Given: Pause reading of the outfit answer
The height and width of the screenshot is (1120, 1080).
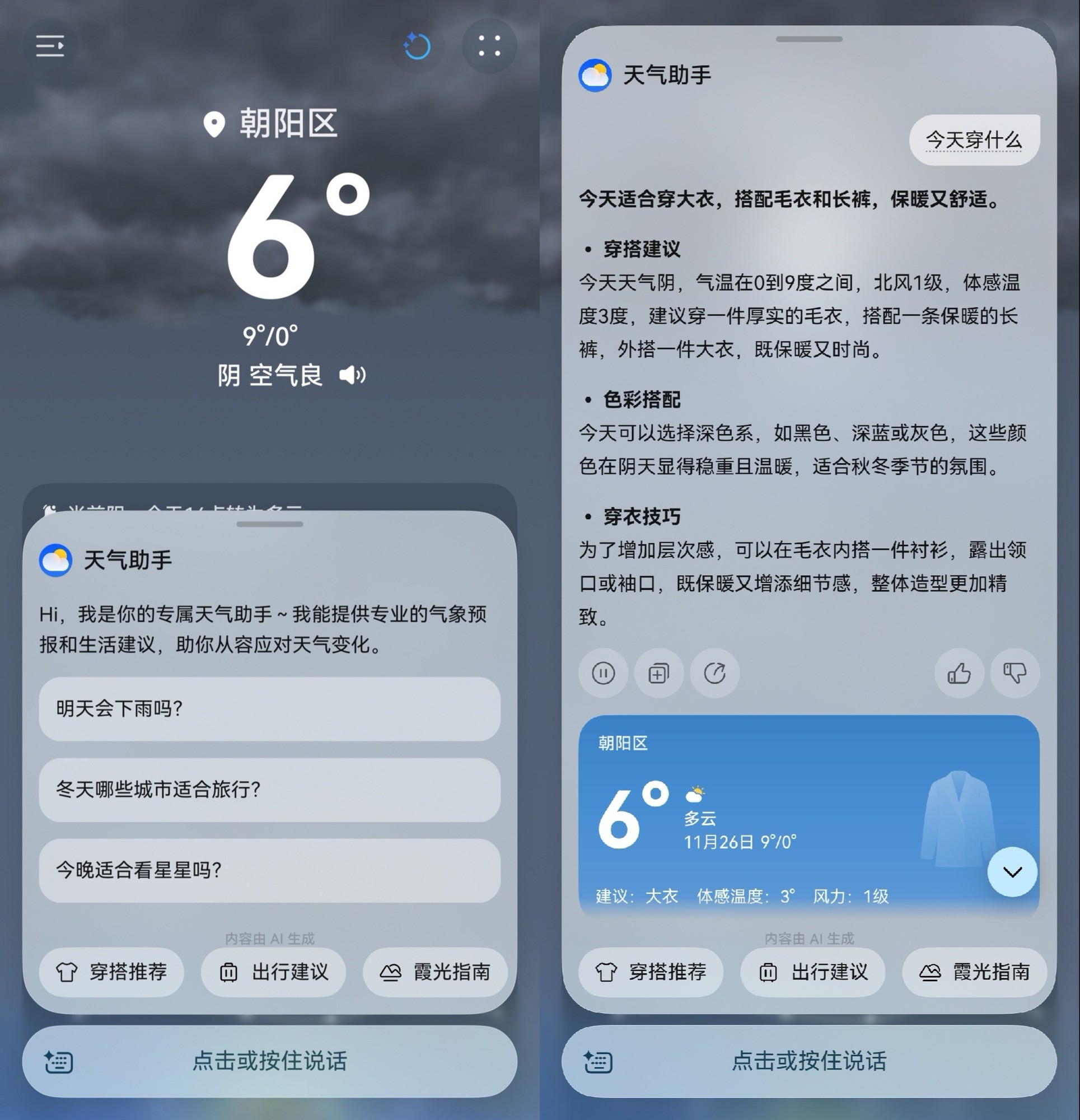Looking at the screenshot, I should pyautogui.click(x=603, y=673).
